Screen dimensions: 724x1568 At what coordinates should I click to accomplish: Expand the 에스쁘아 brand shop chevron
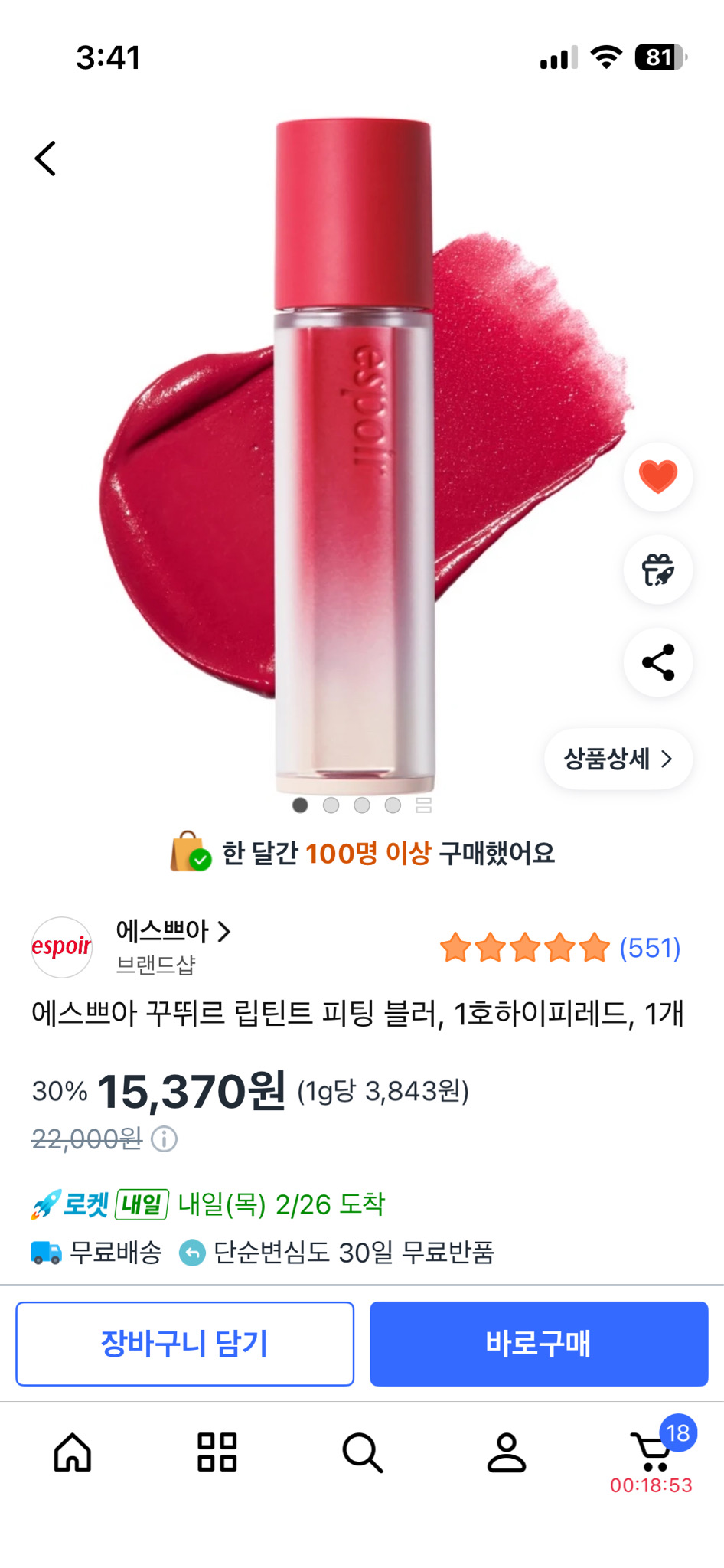click(226, 933)
